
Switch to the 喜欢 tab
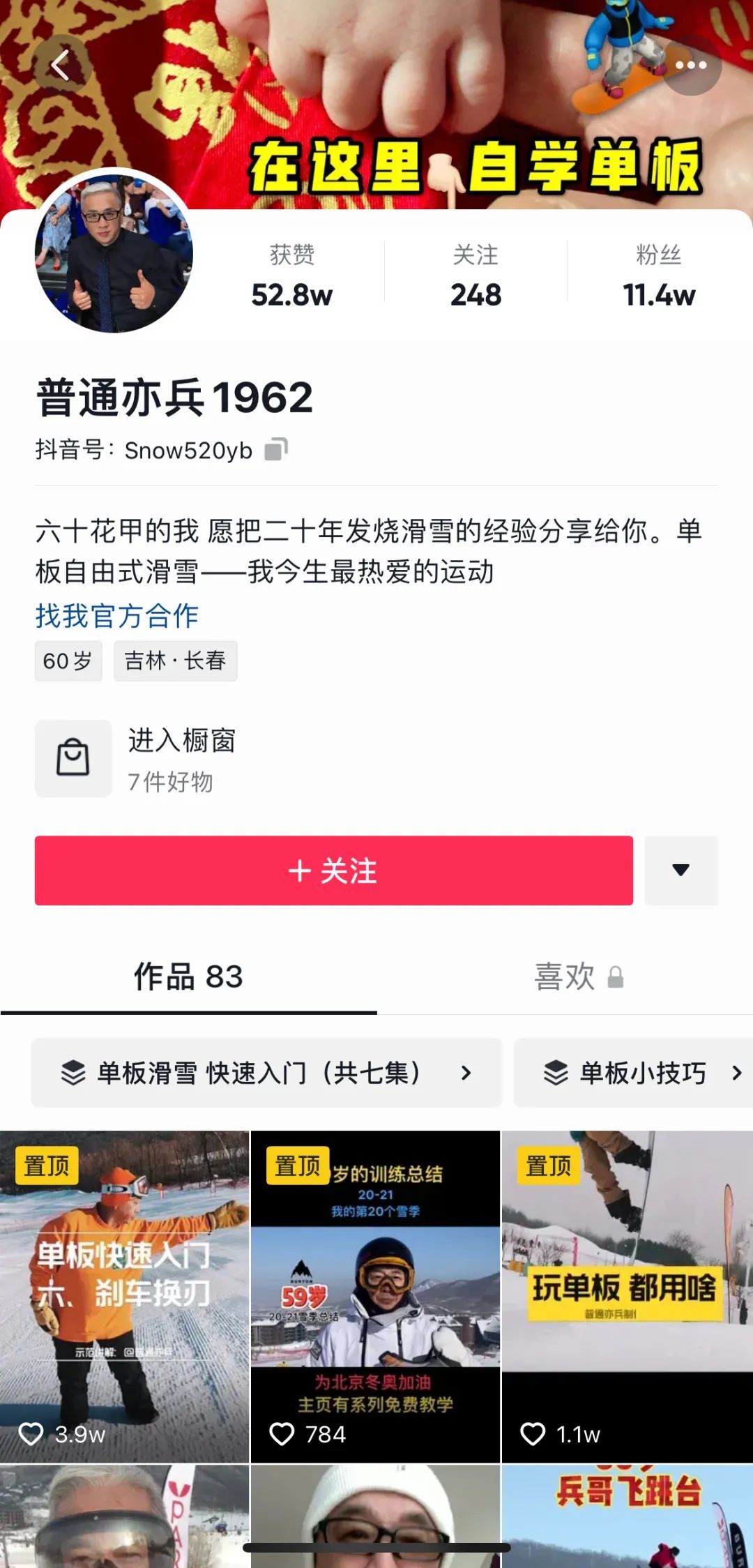click(x=565, y=977)
